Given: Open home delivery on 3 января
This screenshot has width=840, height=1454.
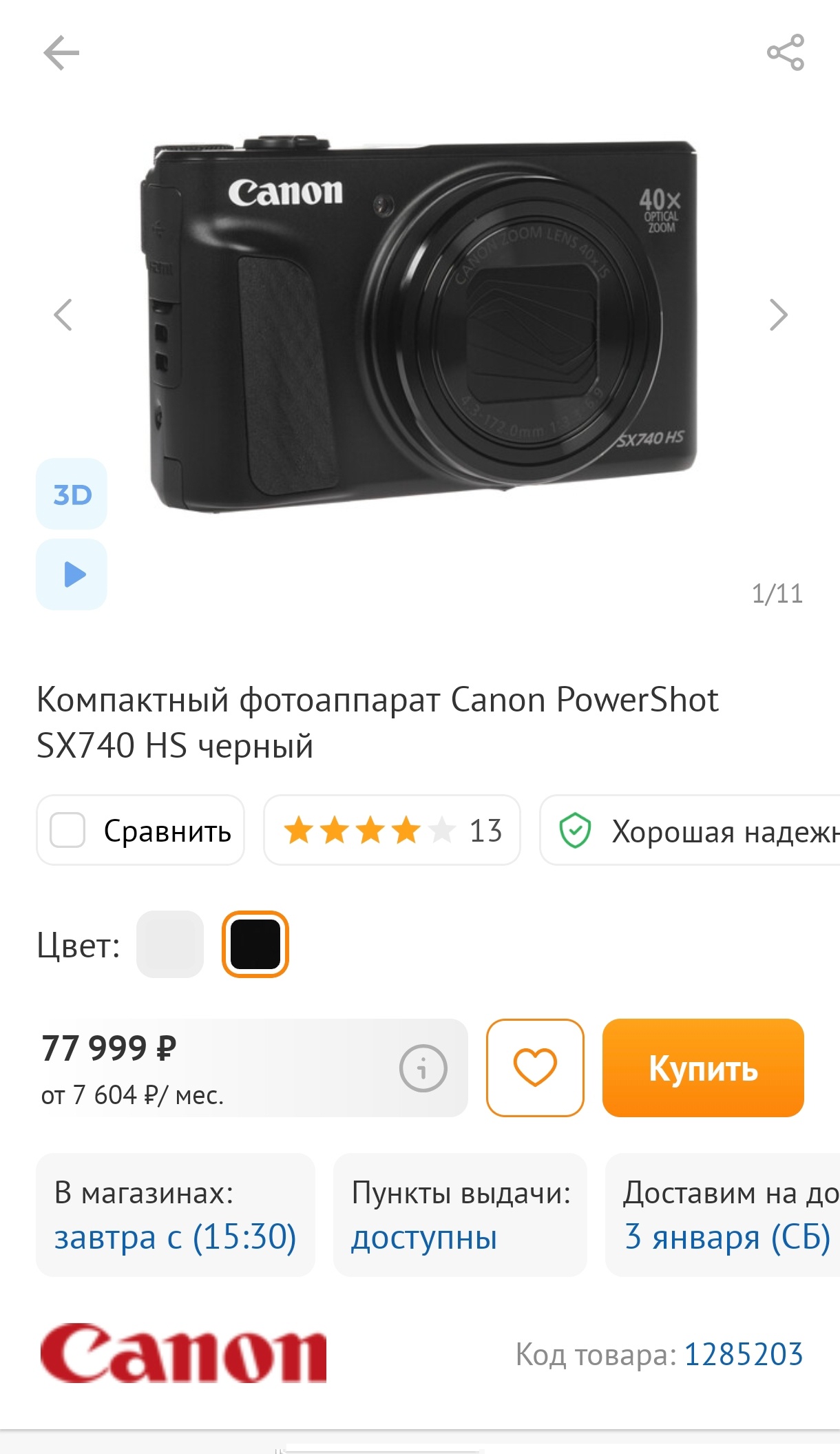Looking at the screenshot, I should [726, 1215].
